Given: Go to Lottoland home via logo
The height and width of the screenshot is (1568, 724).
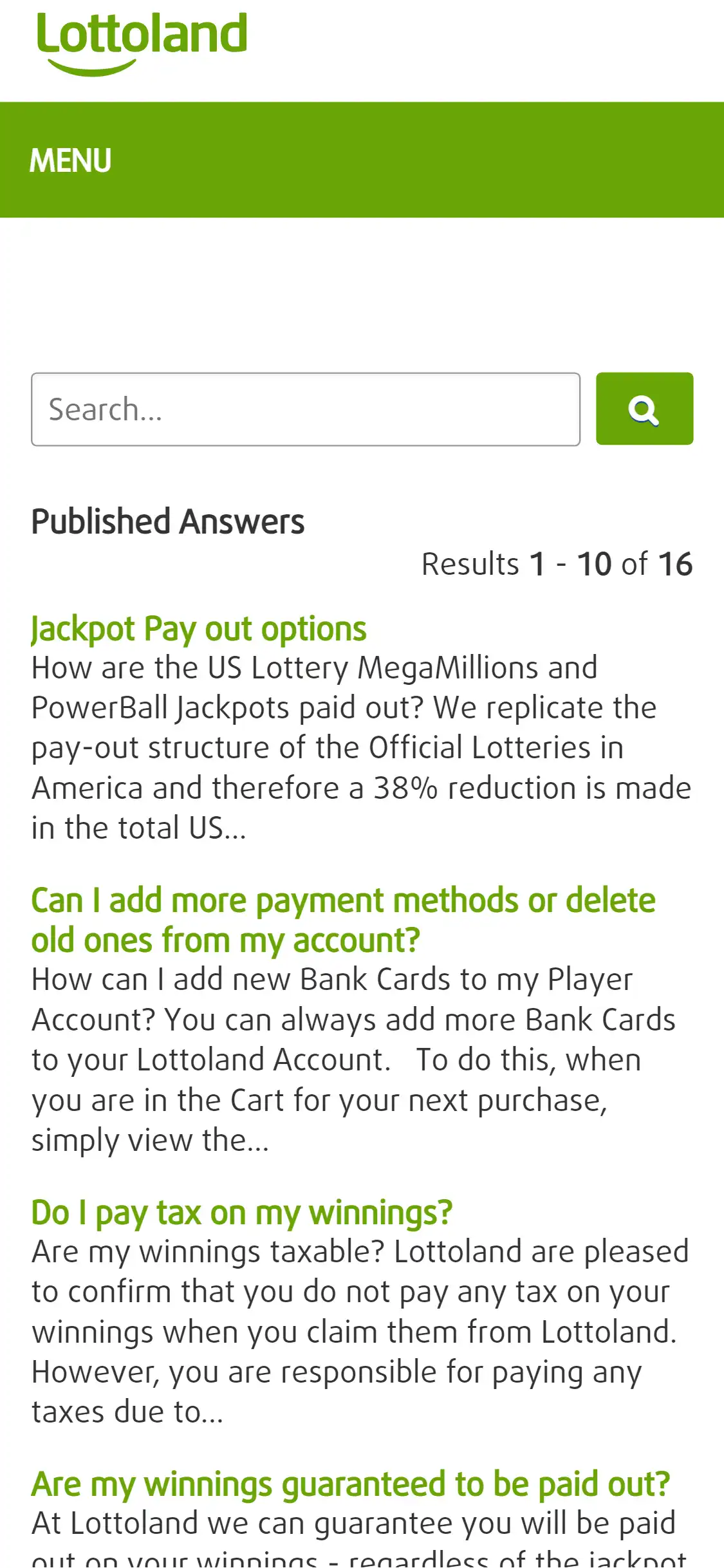Looking at the screenshot, I should [x=142, y=42].
